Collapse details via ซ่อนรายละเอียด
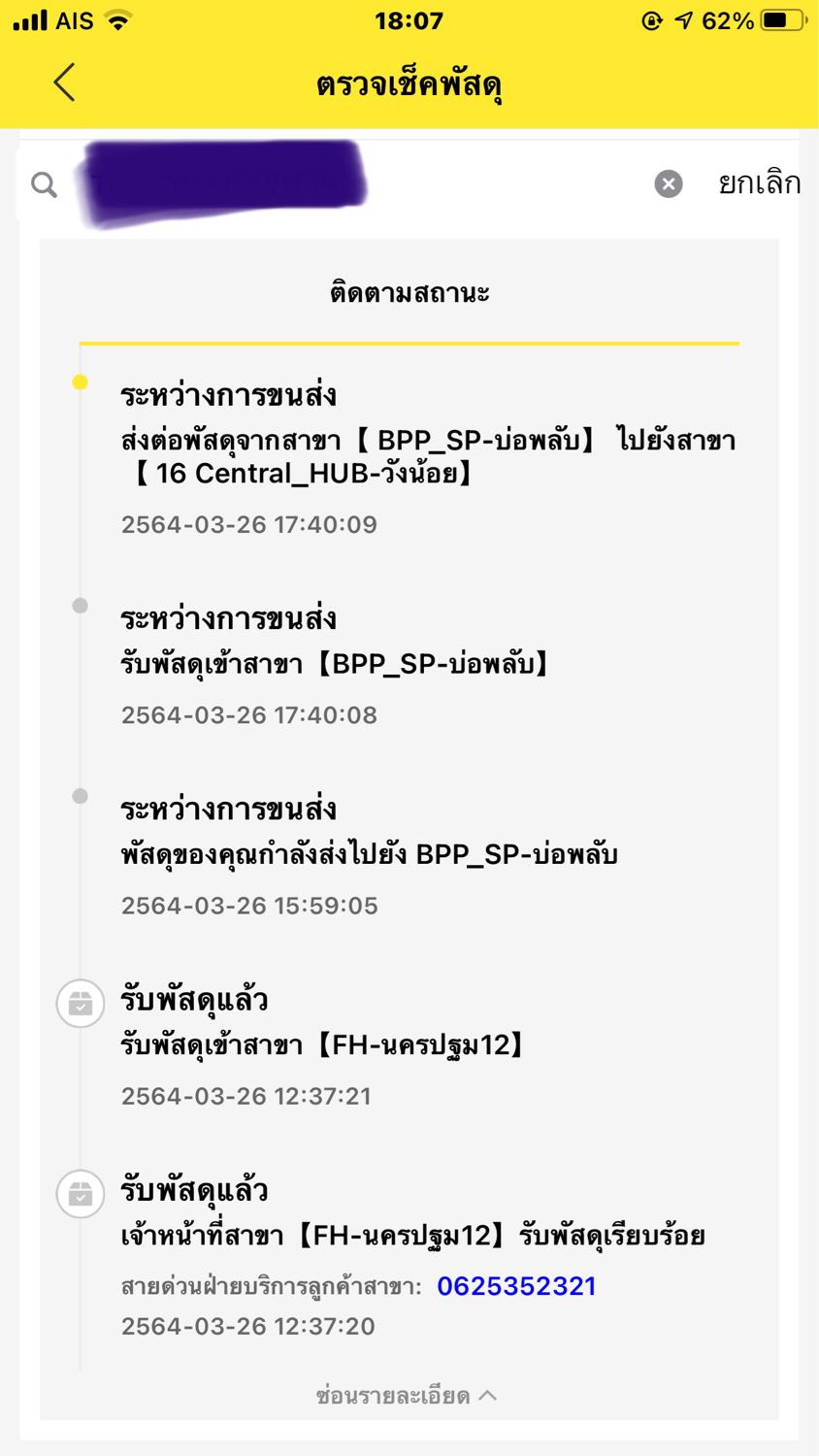The image size is (819, 1456). coord(408,1396)
